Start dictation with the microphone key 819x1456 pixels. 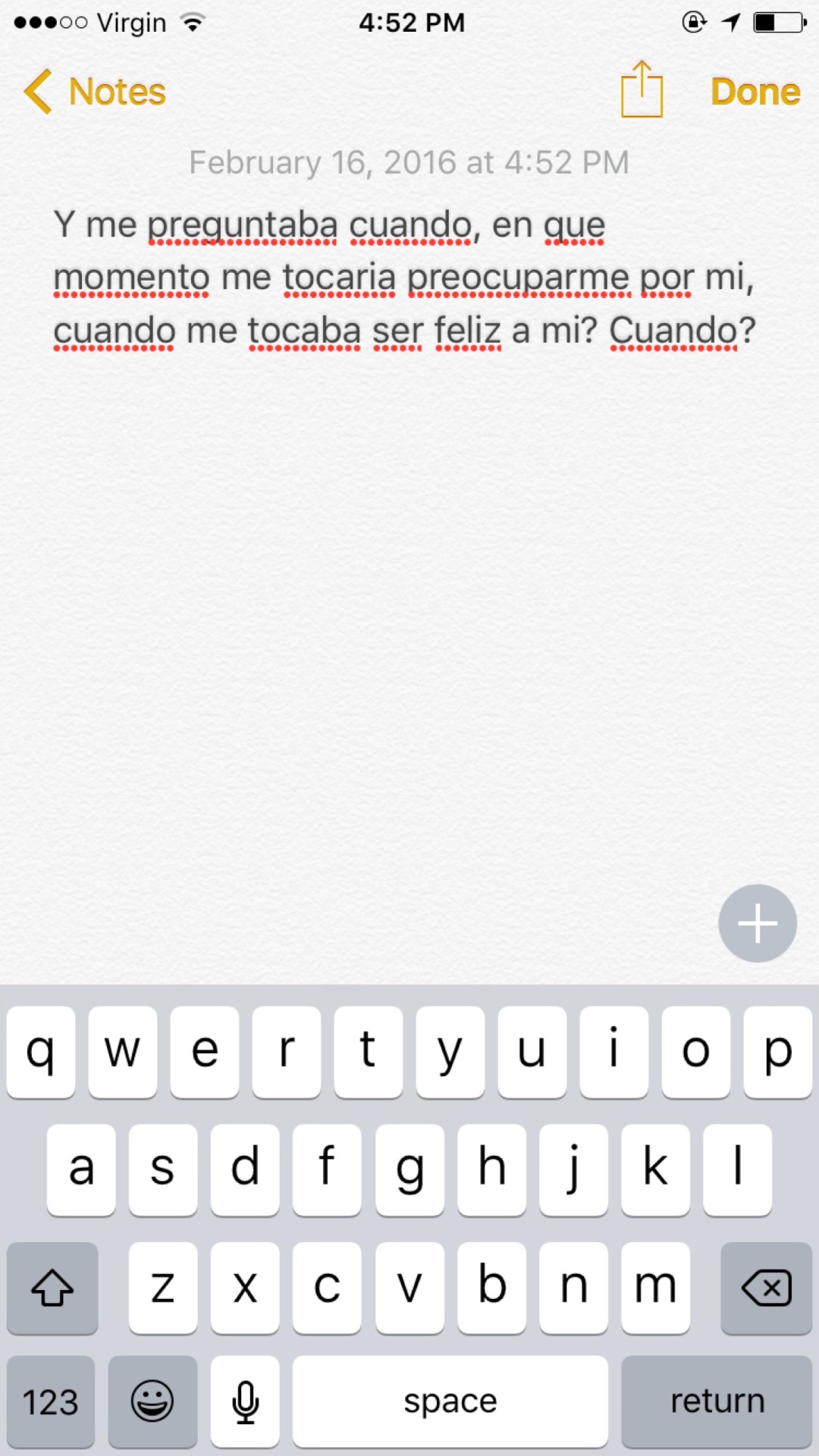click(245, 1401)
